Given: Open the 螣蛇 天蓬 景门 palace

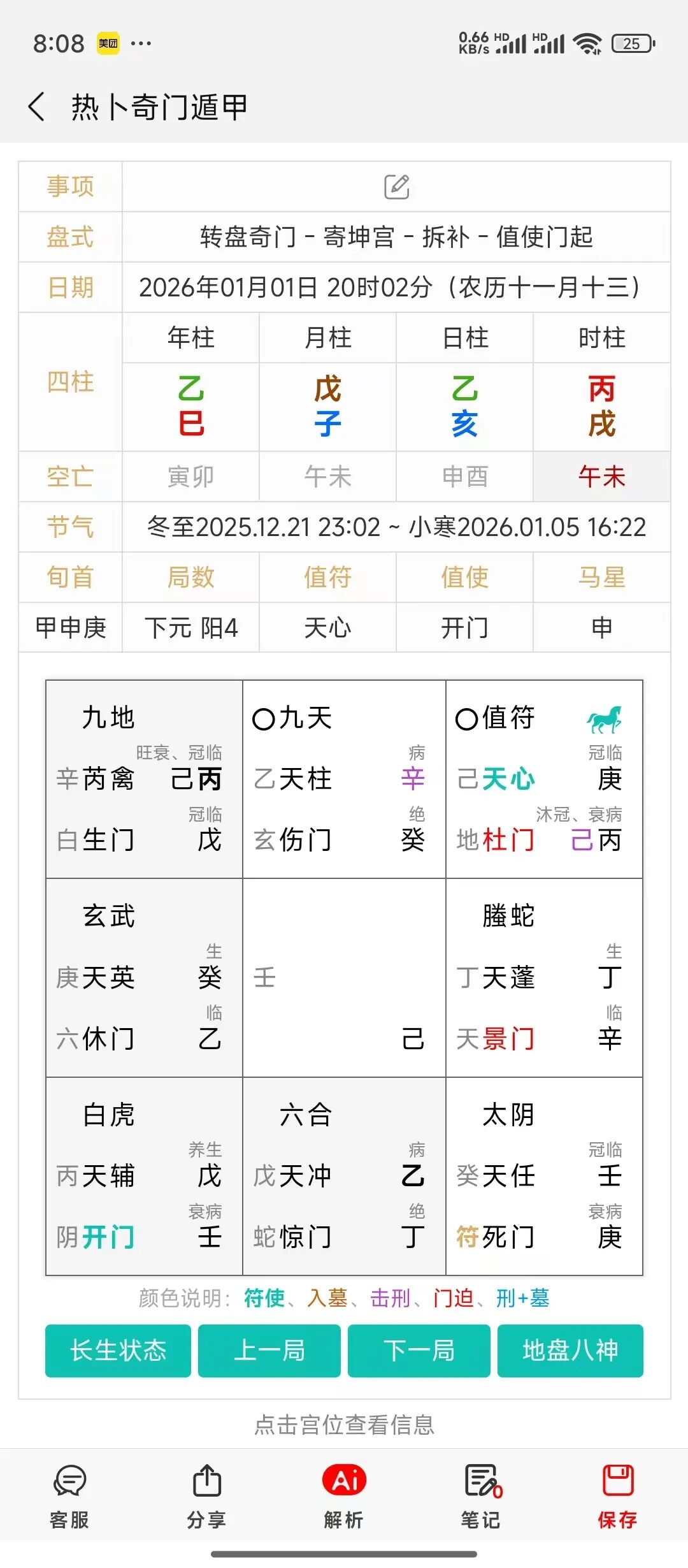Looking at the screenshot, I should 544,978.
